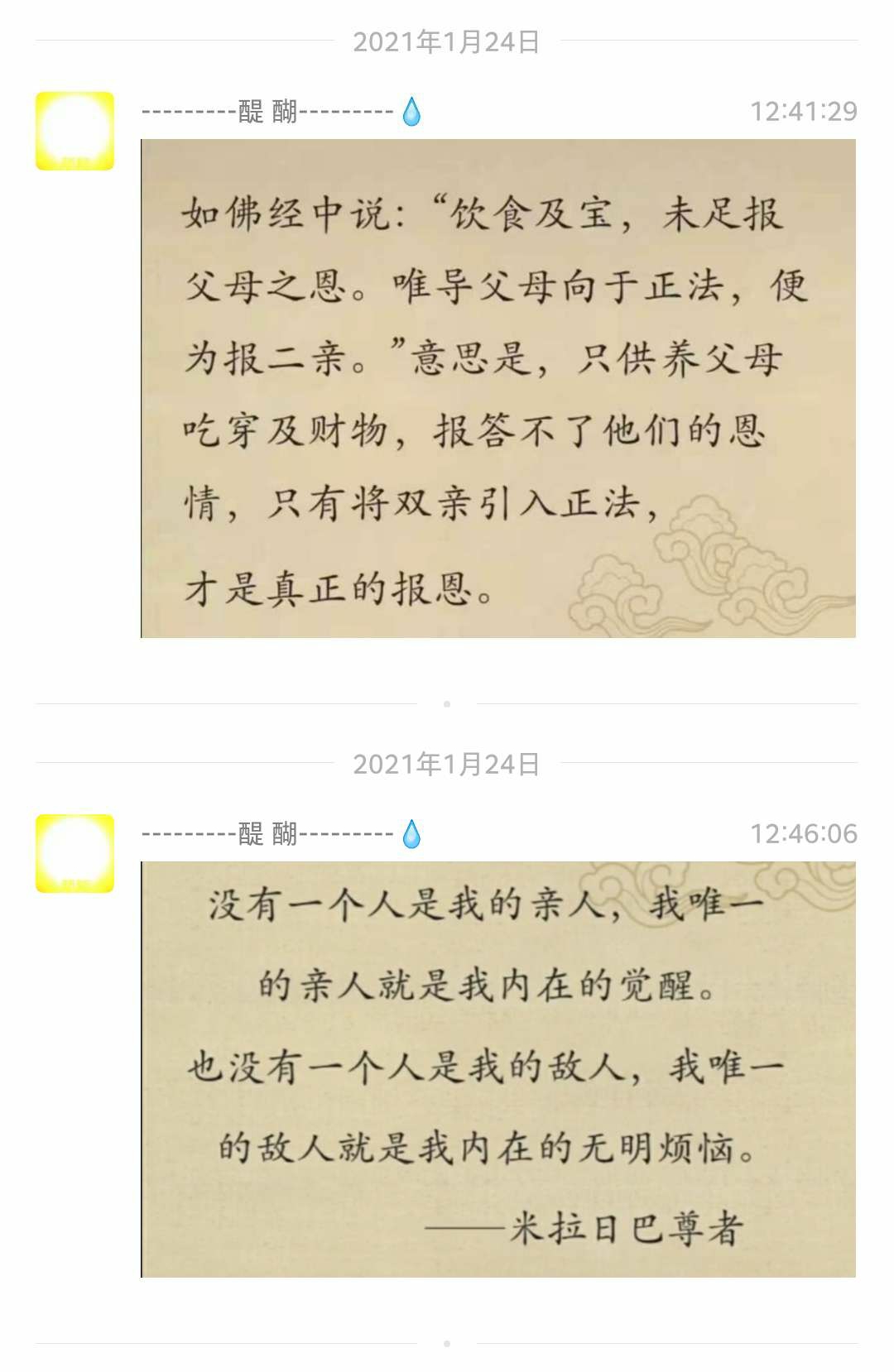Click the yellow avatar of the first message
This screenshot has height=1372, width=894.
pos(74,130)
